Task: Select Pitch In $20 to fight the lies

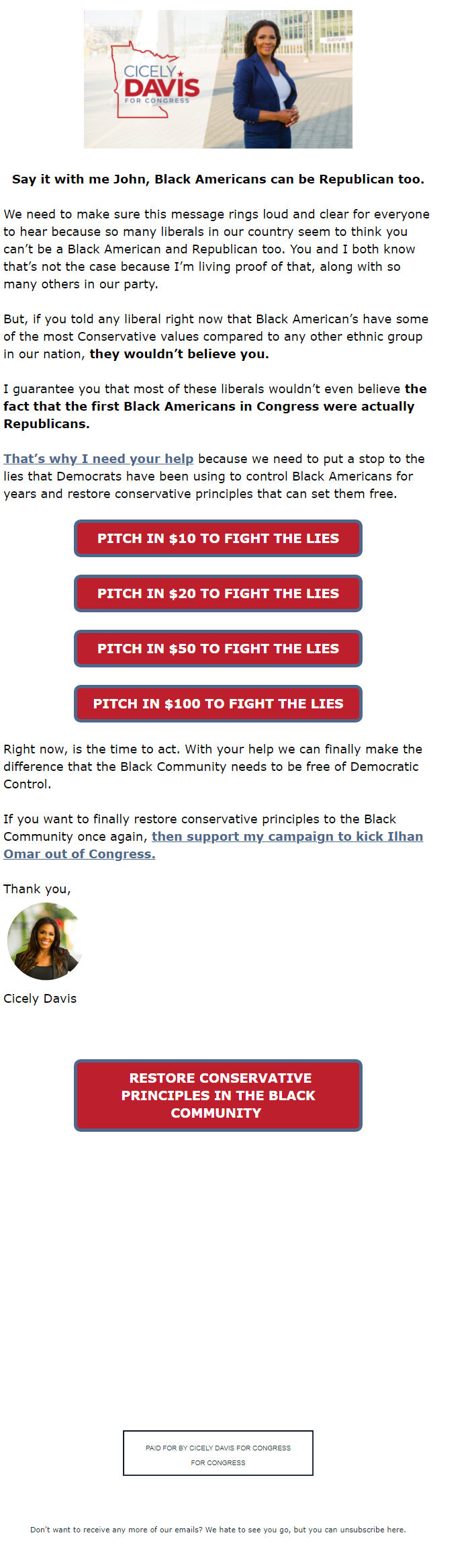Action: pos(218,593)
